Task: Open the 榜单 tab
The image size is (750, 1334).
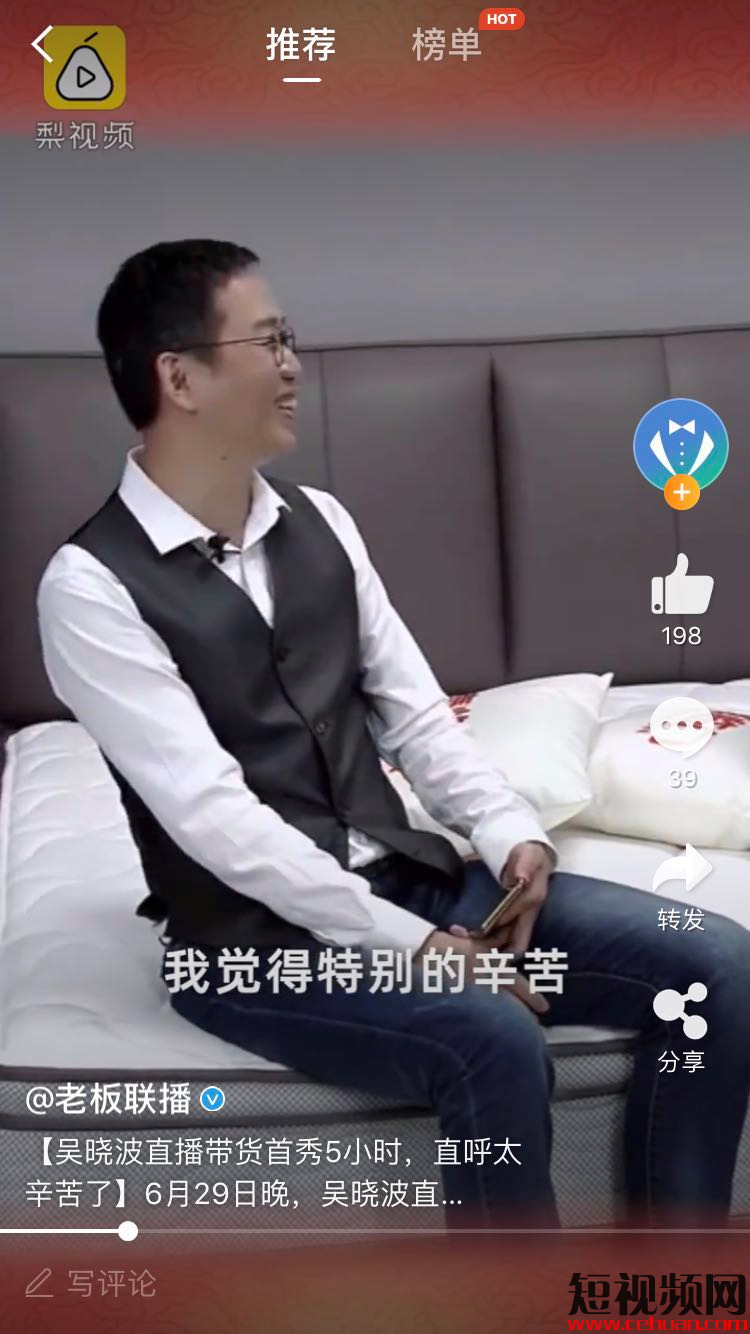Action: coord(447,45)
